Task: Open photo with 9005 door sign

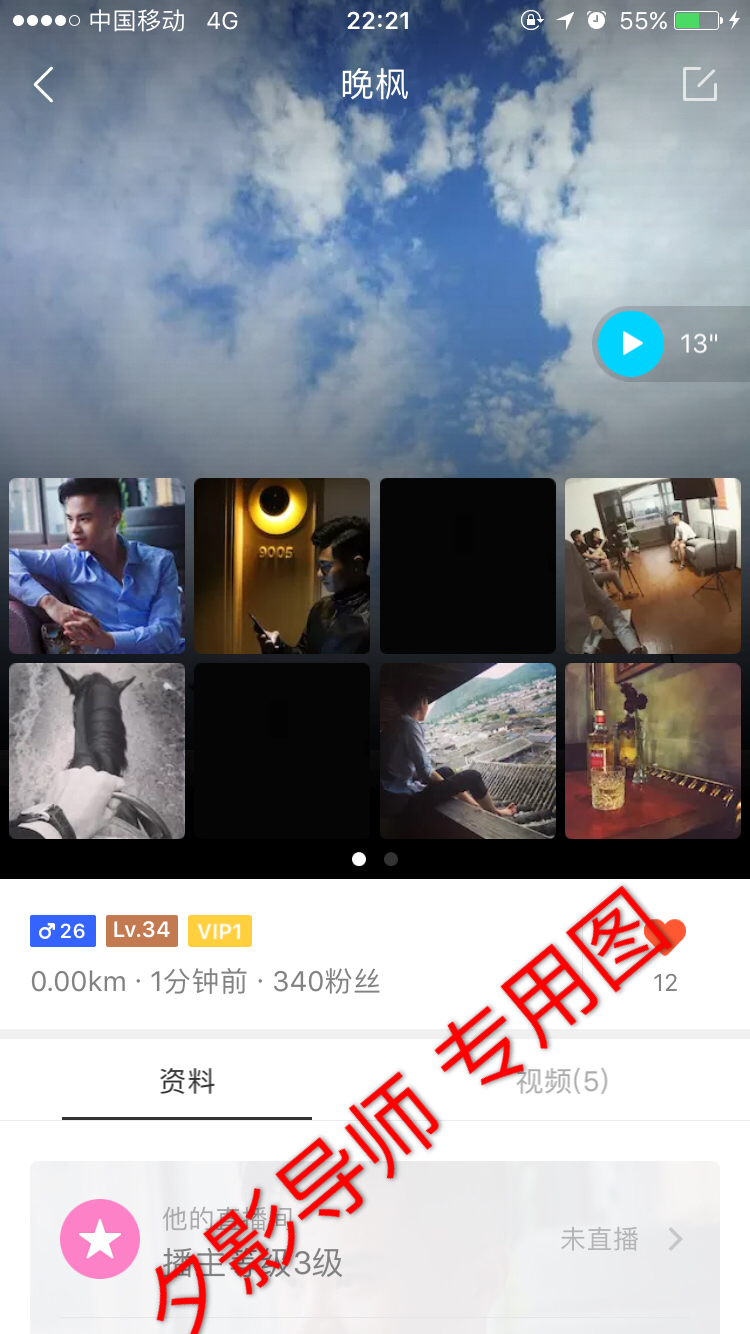Action: [282, 566]
